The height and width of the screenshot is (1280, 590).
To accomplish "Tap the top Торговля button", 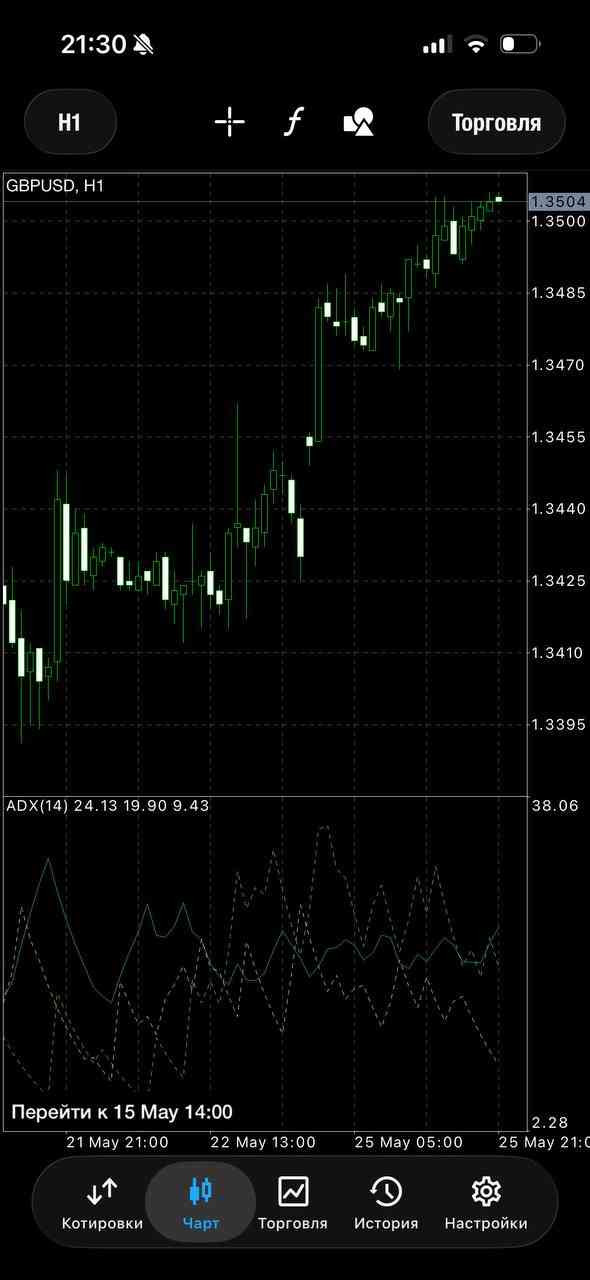I will (x=496, y=122).
